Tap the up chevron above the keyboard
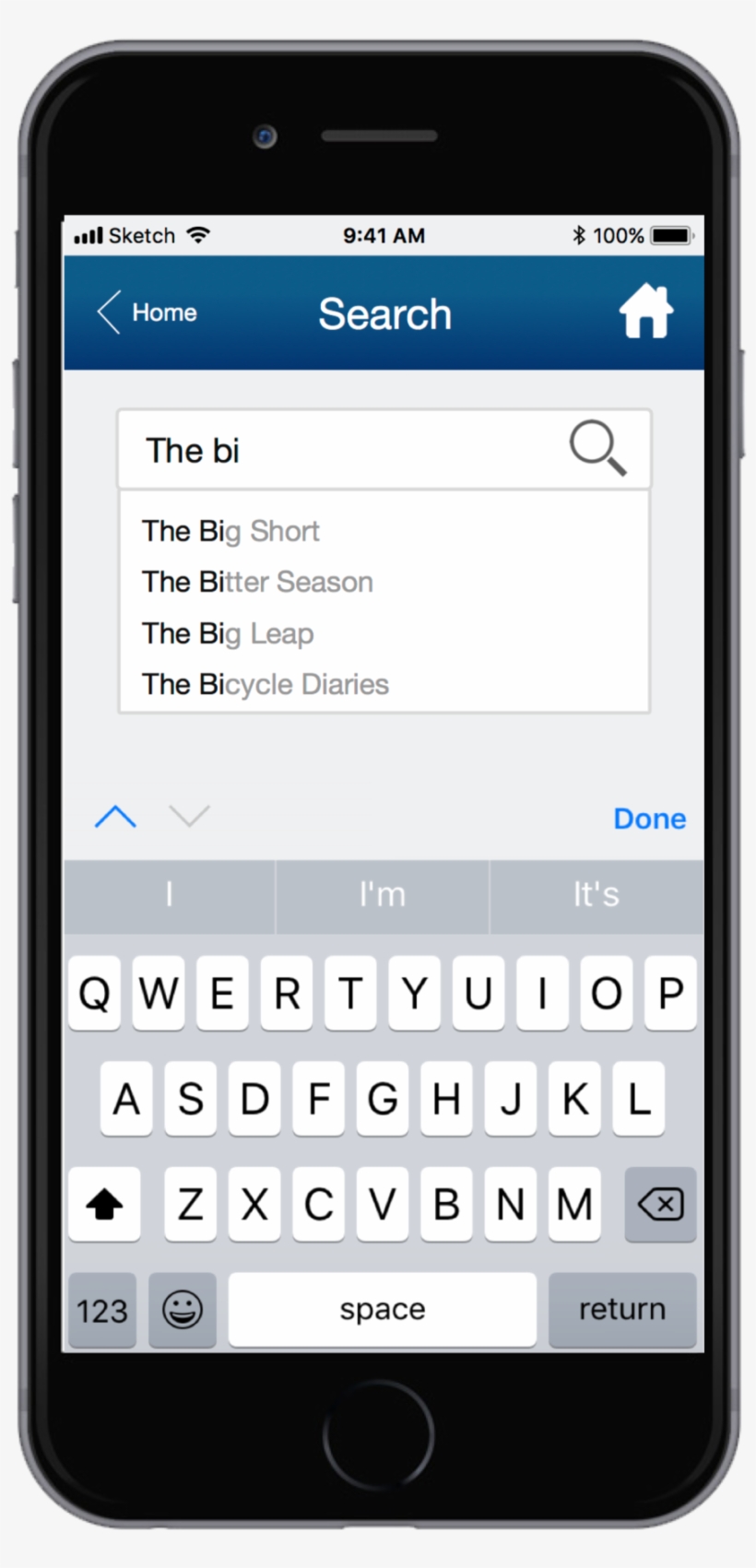The image size is (756, 1568). click(114, 817)
